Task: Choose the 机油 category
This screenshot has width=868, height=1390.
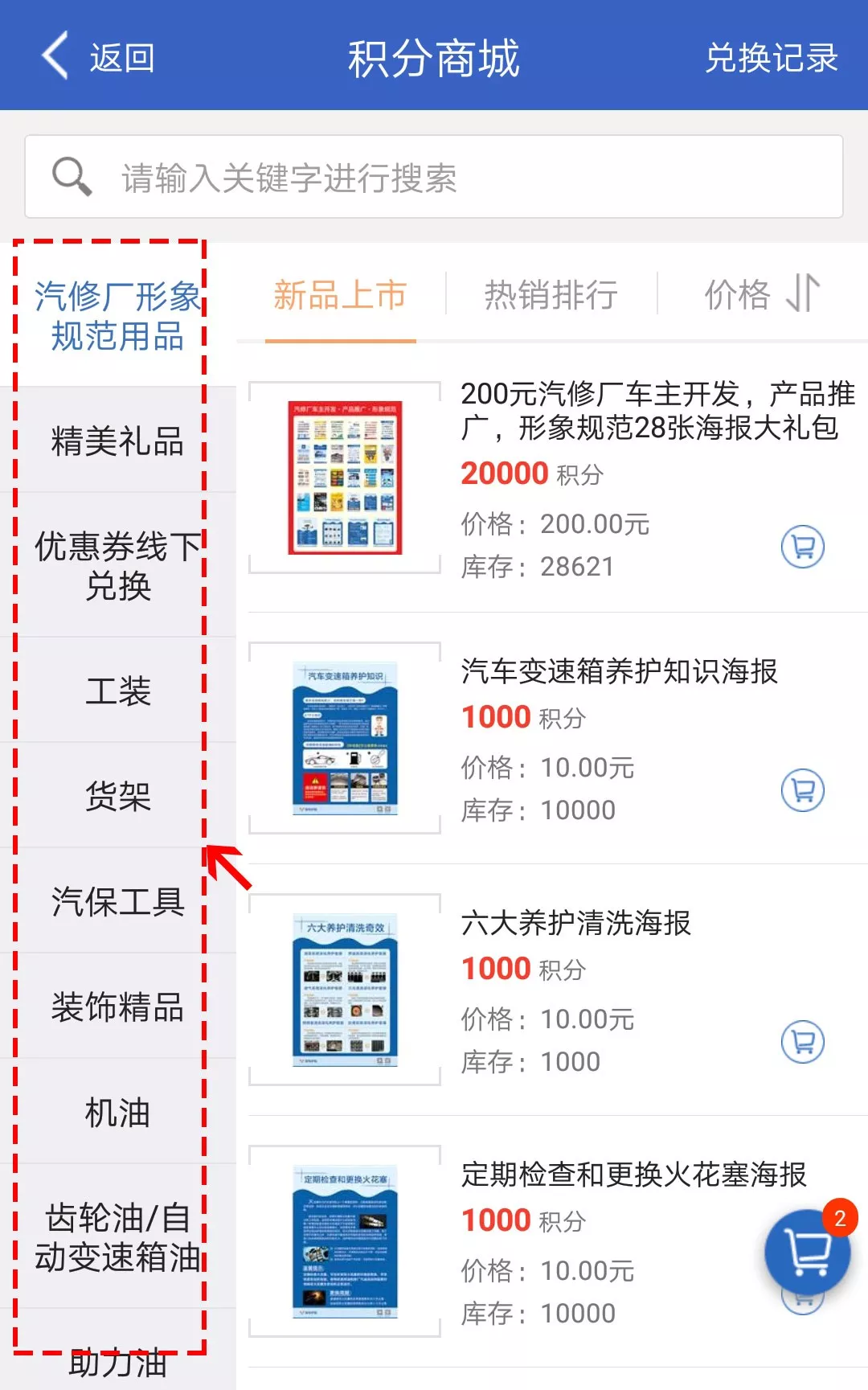Action: click(x=117, y=1113)
